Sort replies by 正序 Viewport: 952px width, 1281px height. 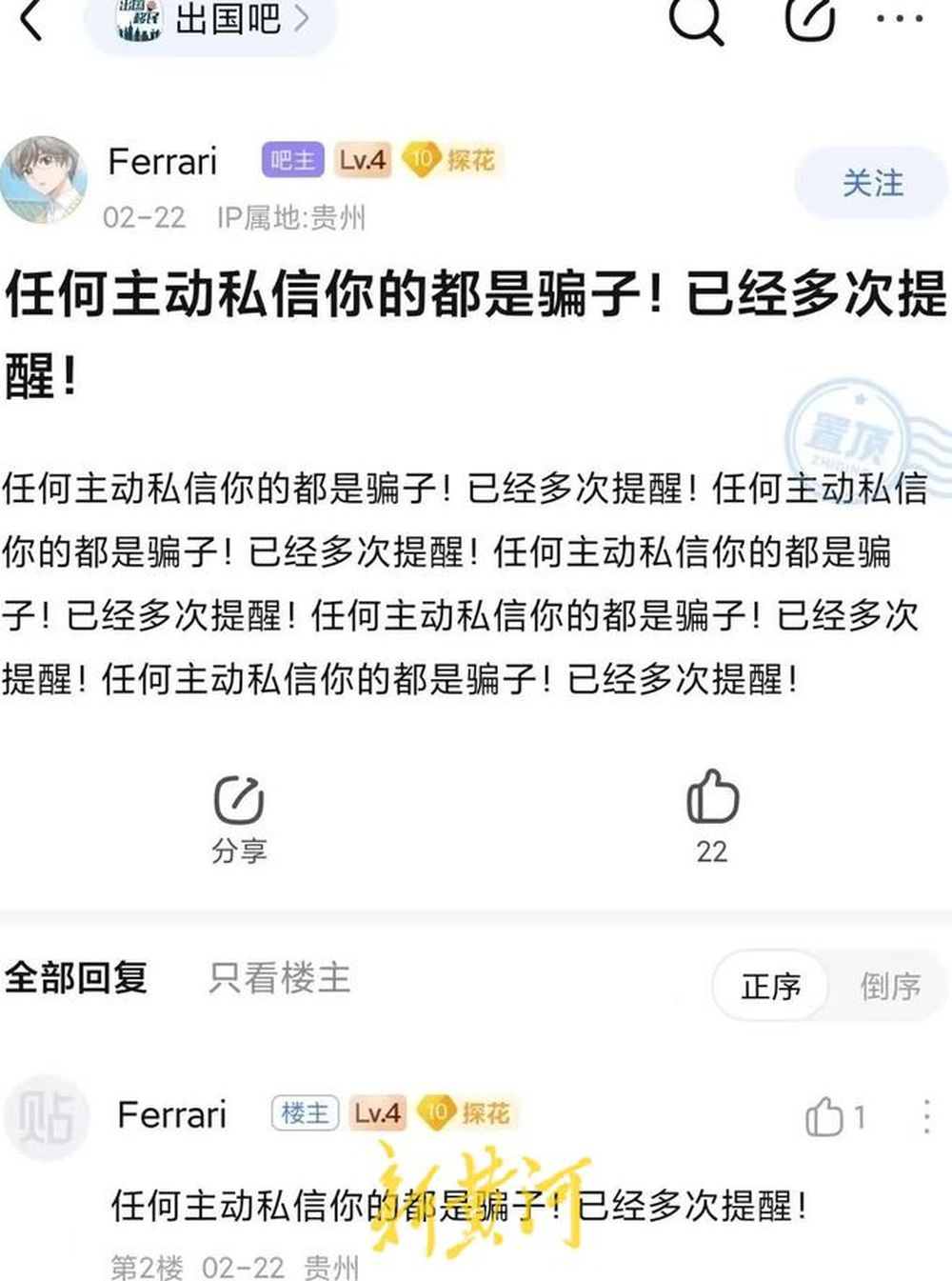tap(771, 986)
